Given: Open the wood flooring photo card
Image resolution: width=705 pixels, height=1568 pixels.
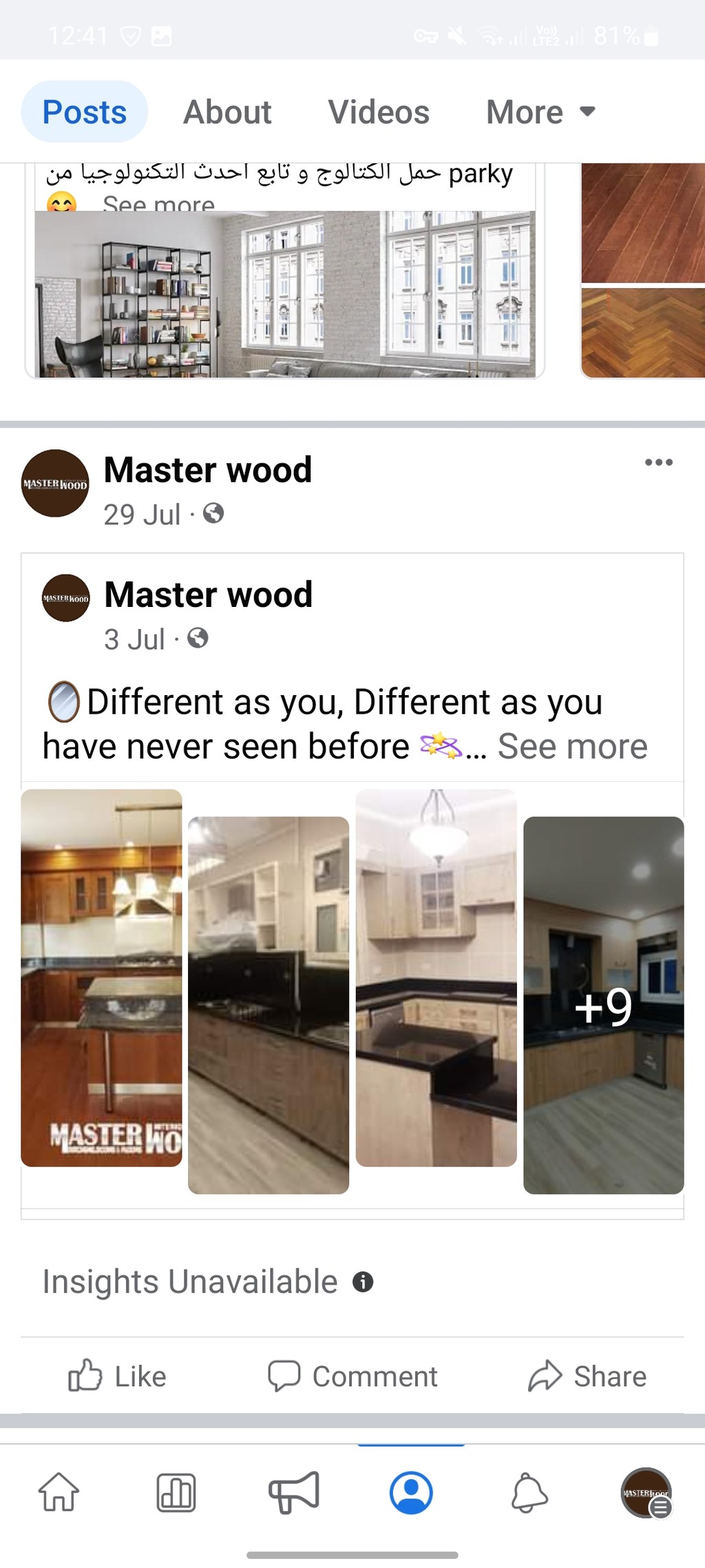Looking at the screenshot, I should tap(643, 271).
